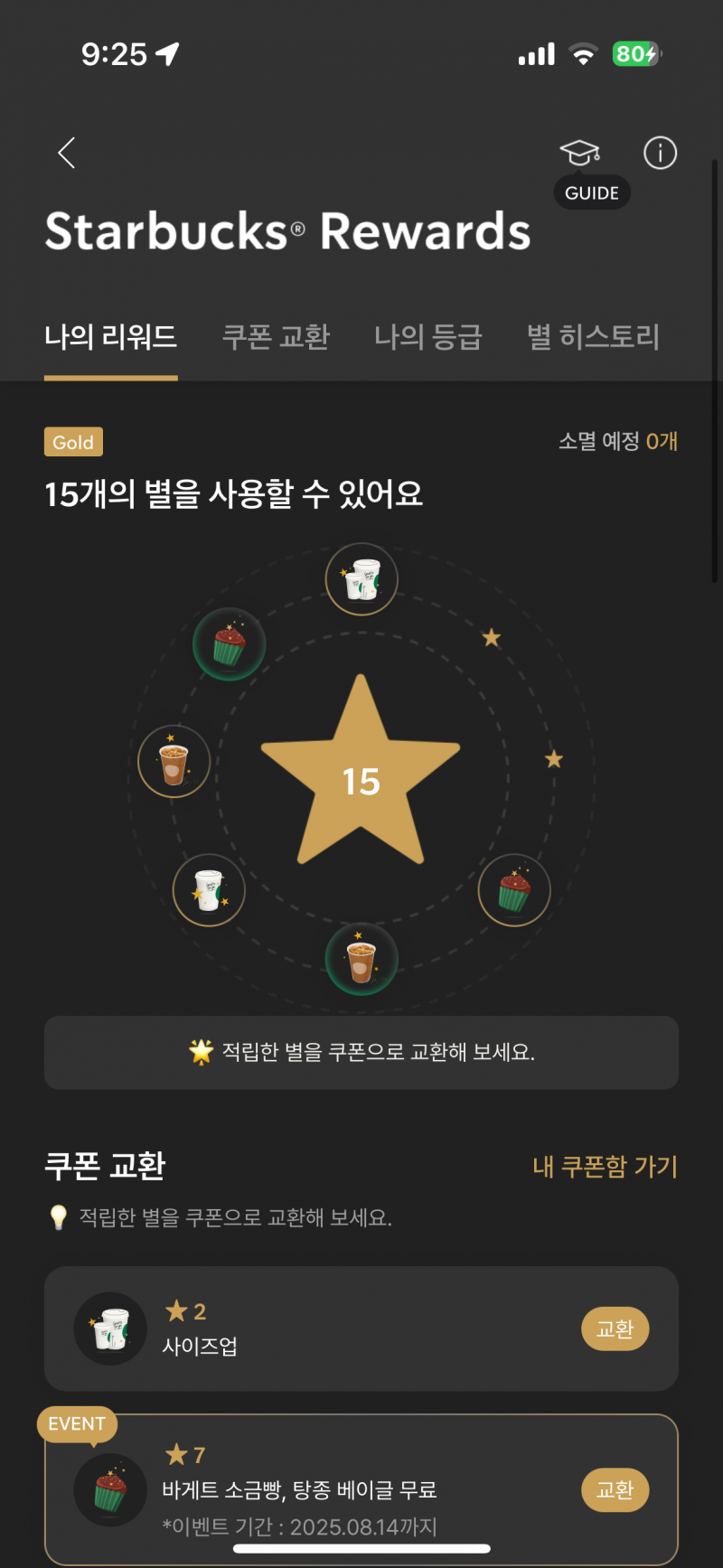Select the cupcake icon at top-left of ring
Image resolution: width=723 pixels, height=1568 pixels.
pyautogui.click(x=229, y=643)
